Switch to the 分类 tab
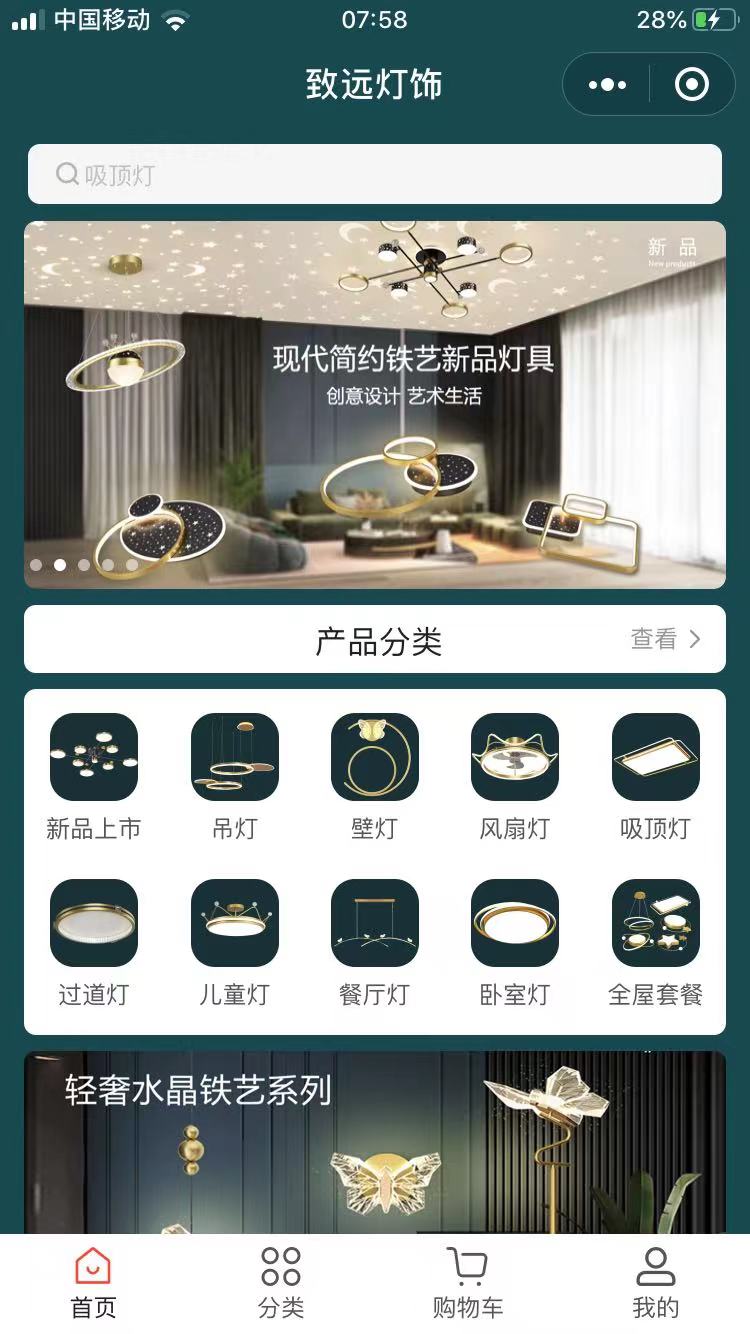This screenshot has width=750, height=1334. click(x=281, y=1283)
